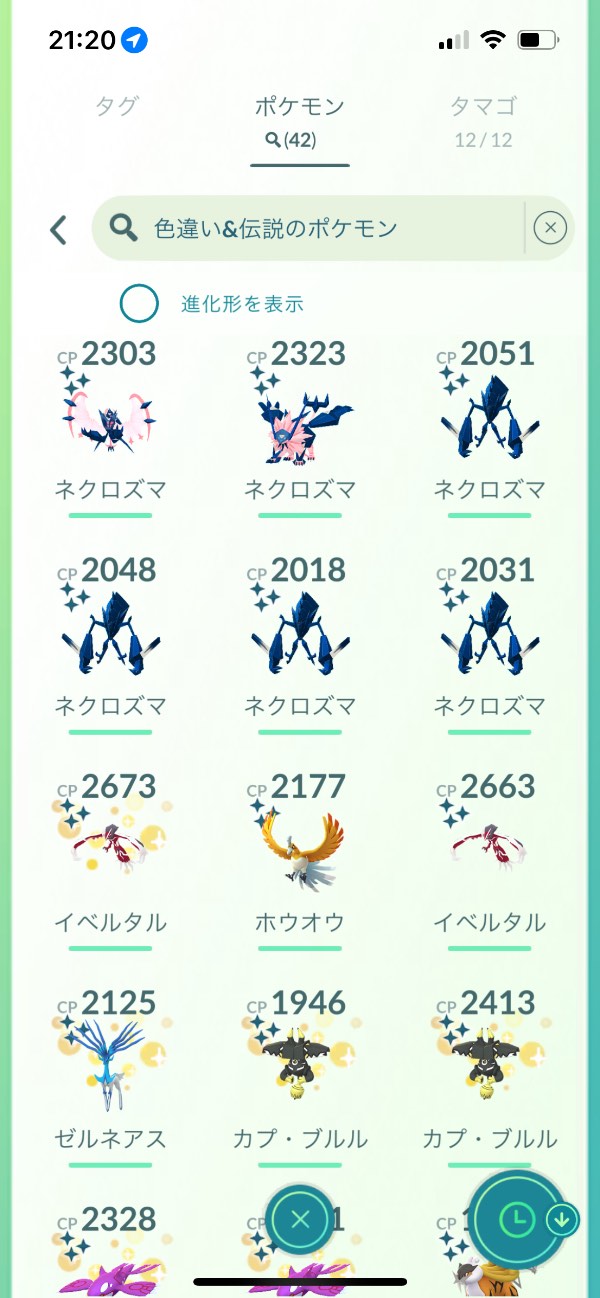Open カプ・ブルル with CP 1946

(x=300, y=1076)
